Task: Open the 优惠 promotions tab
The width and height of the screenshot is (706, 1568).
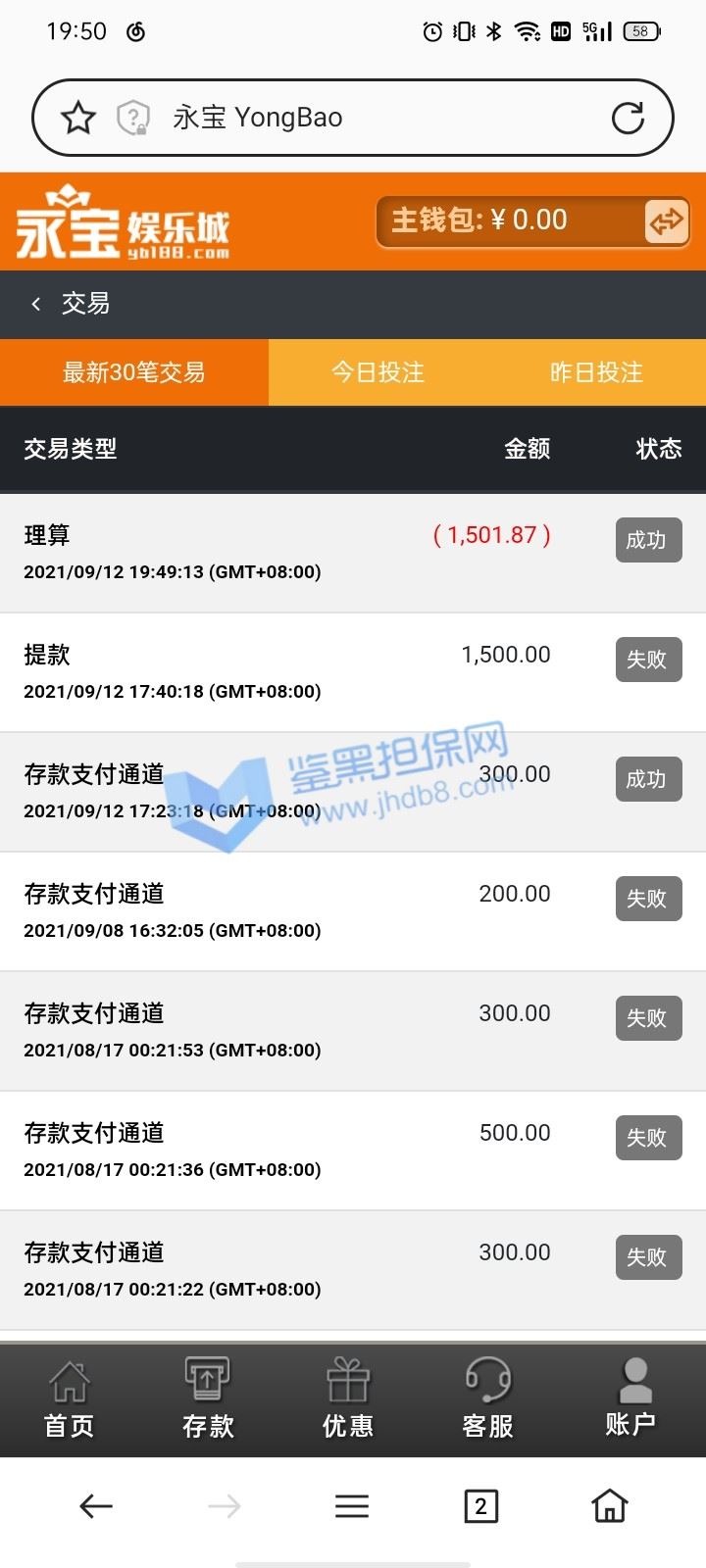Action: coord(348,1398)
